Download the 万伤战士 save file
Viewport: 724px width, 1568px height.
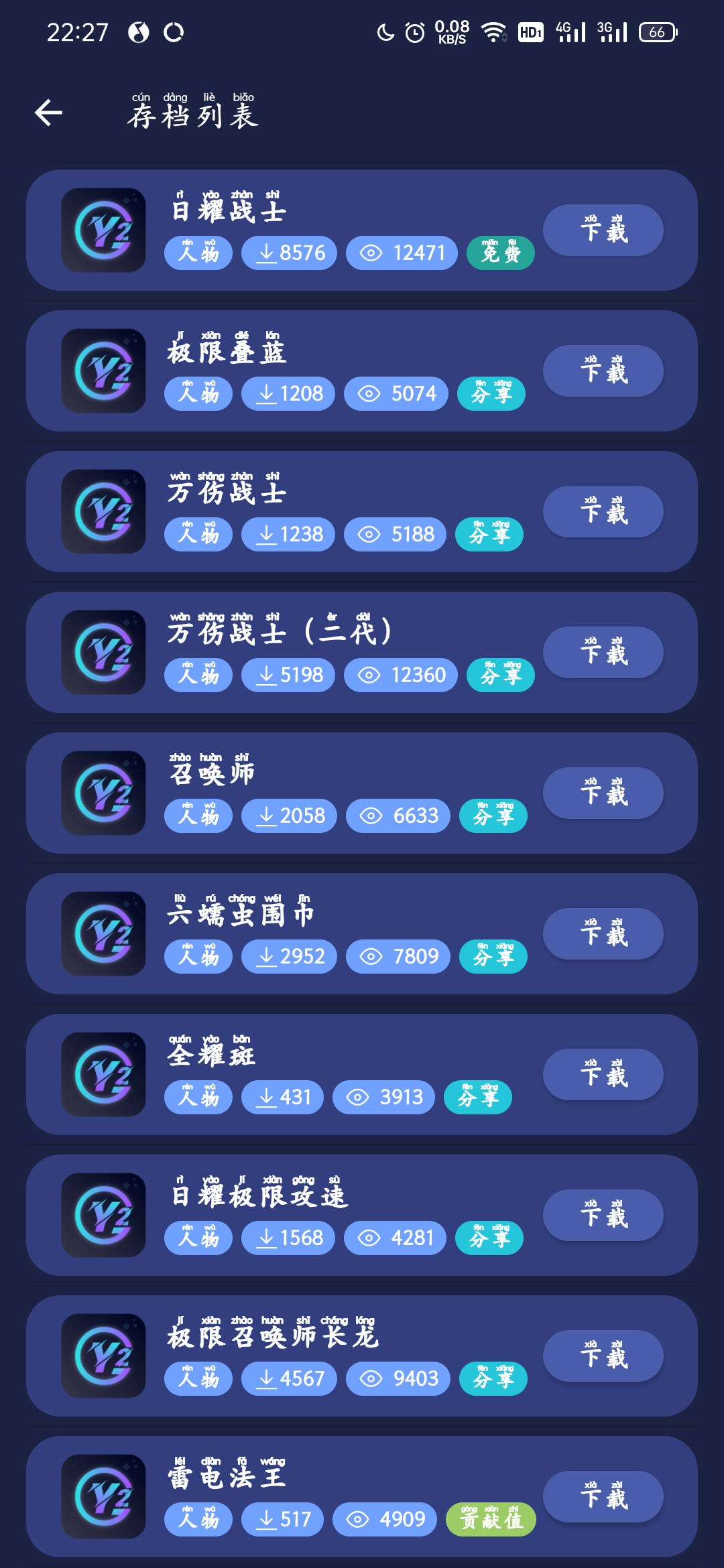[x=603, y=512]
